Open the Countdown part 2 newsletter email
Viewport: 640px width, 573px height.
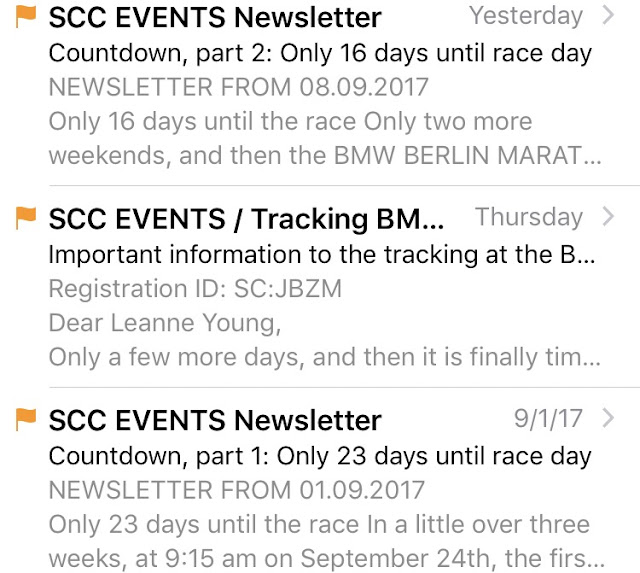click(320, 87)
